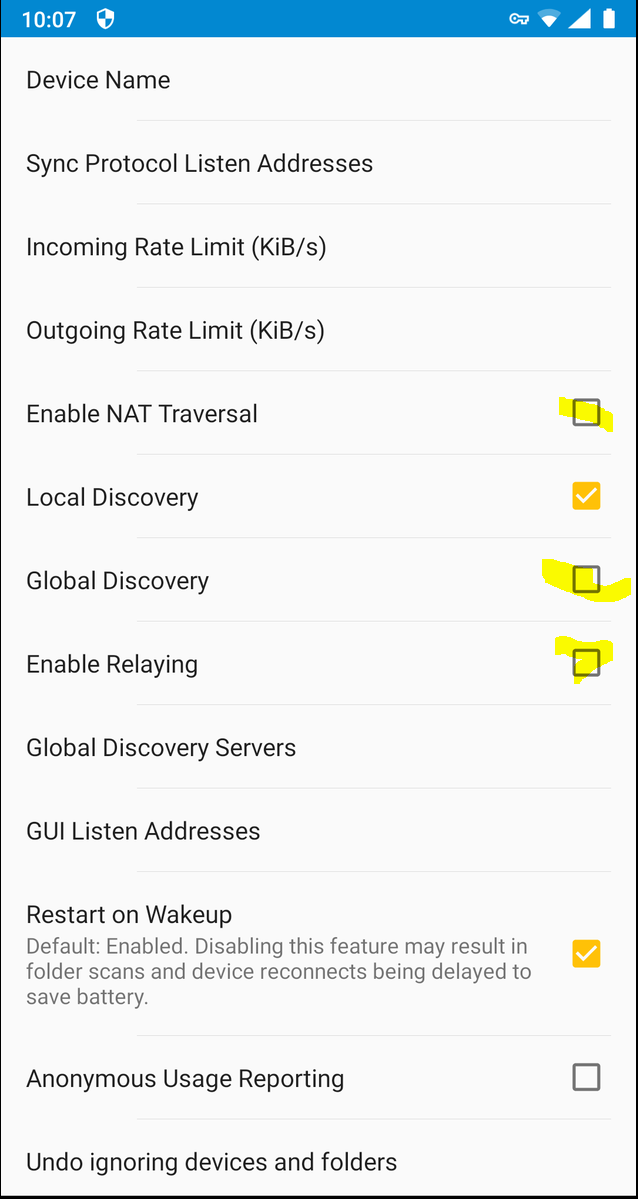Enable the NAT Traversal checkbox
Viewport: 638px width, 1199px height.
(x=586, y=413)
